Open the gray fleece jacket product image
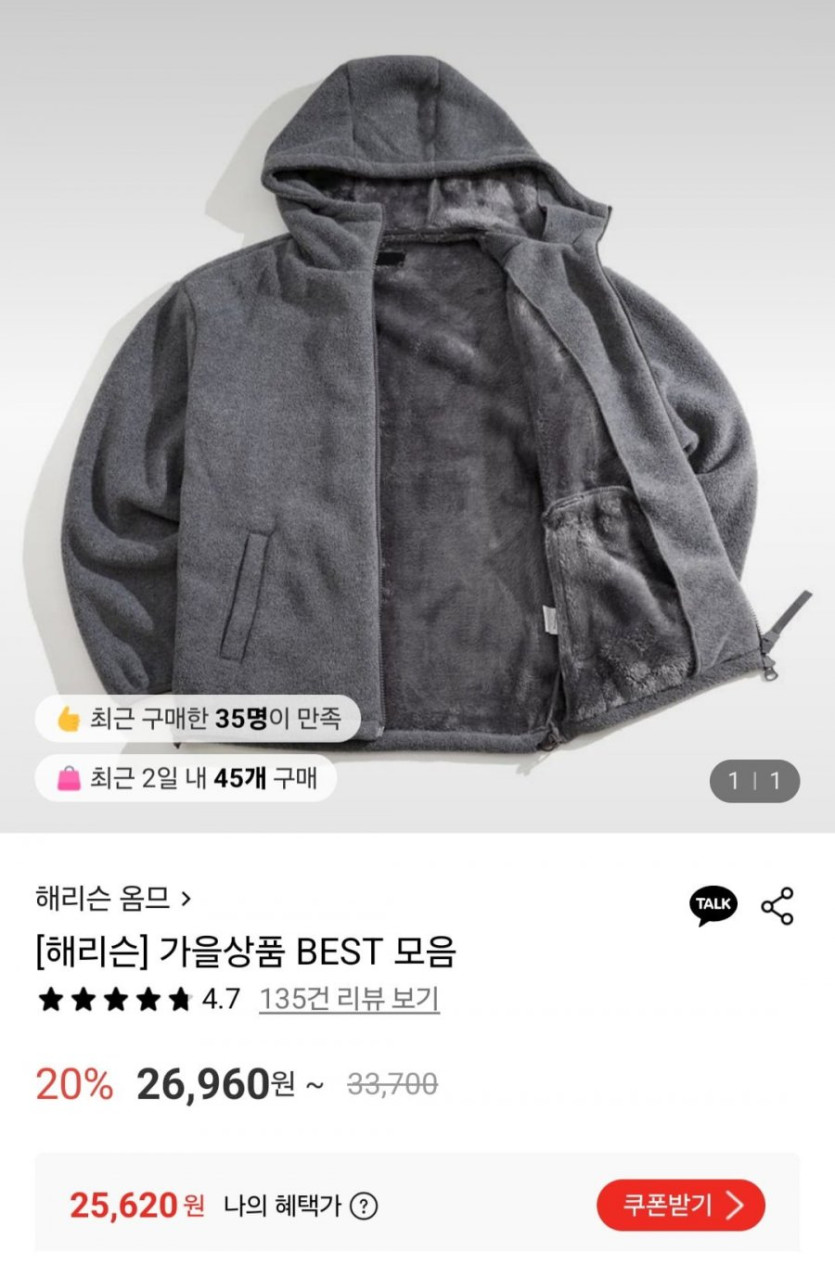The width and height of the screenshot is (835, 1265). coord(417,400)
